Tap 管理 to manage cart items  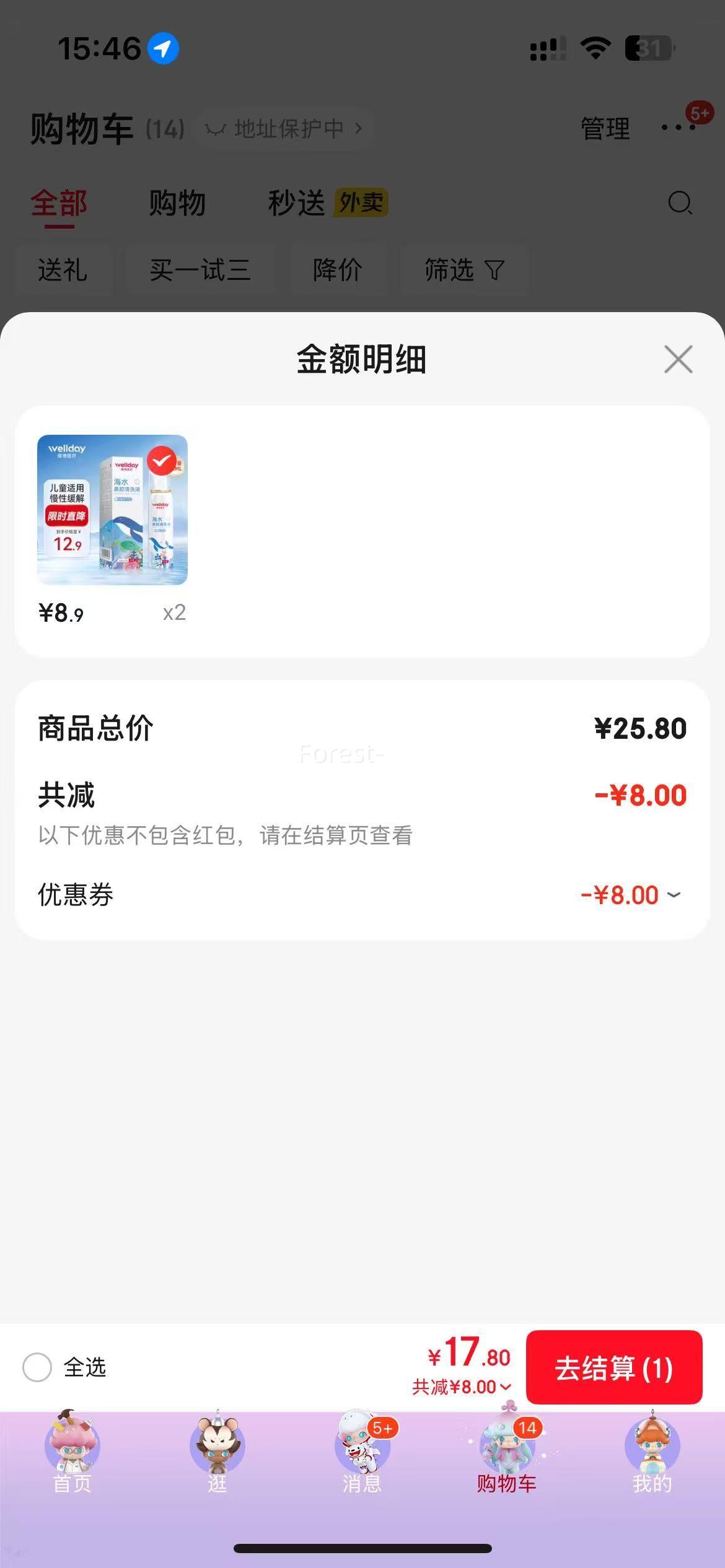pyautogui.click(x=604, y=128)
